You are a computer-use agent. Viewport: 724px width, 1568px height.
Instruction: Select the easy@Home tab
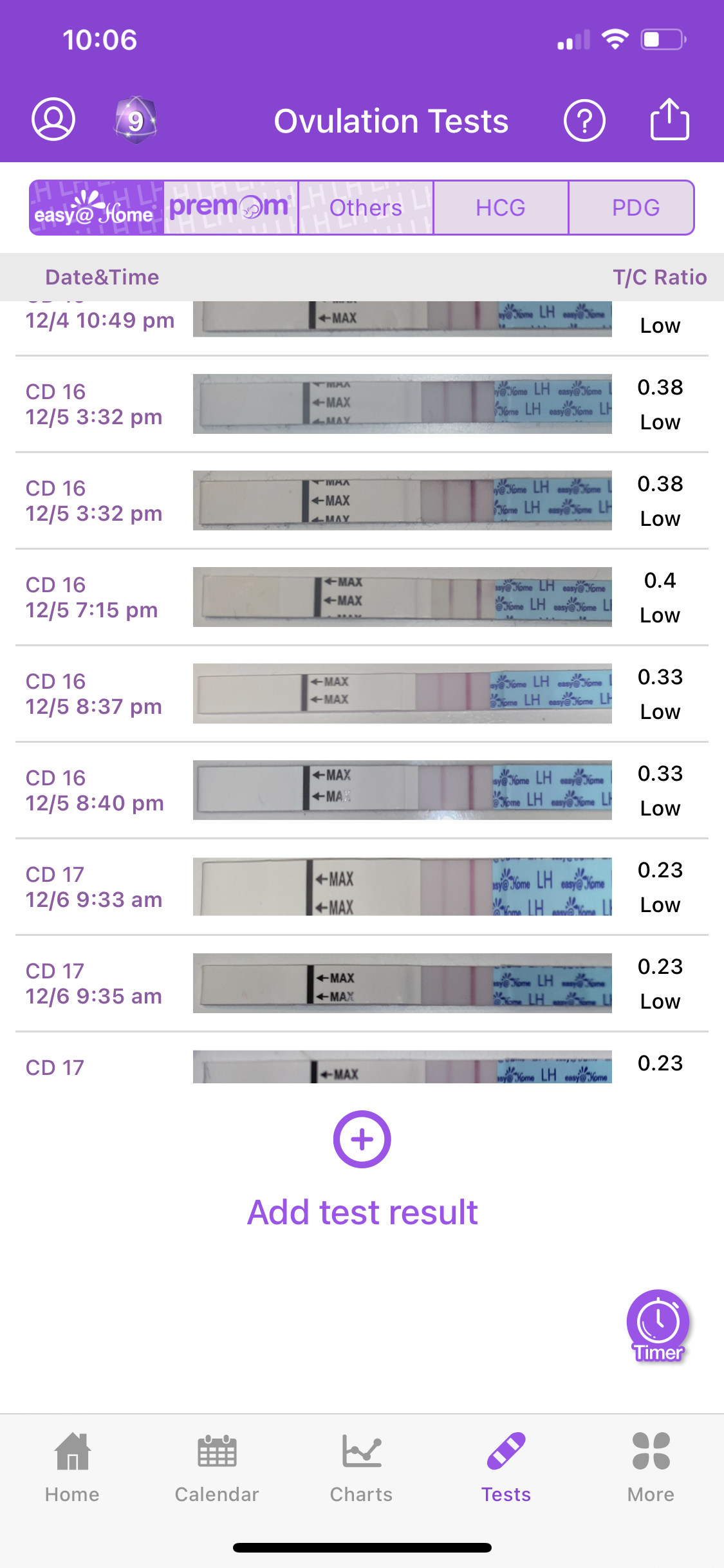coord(97,208)
